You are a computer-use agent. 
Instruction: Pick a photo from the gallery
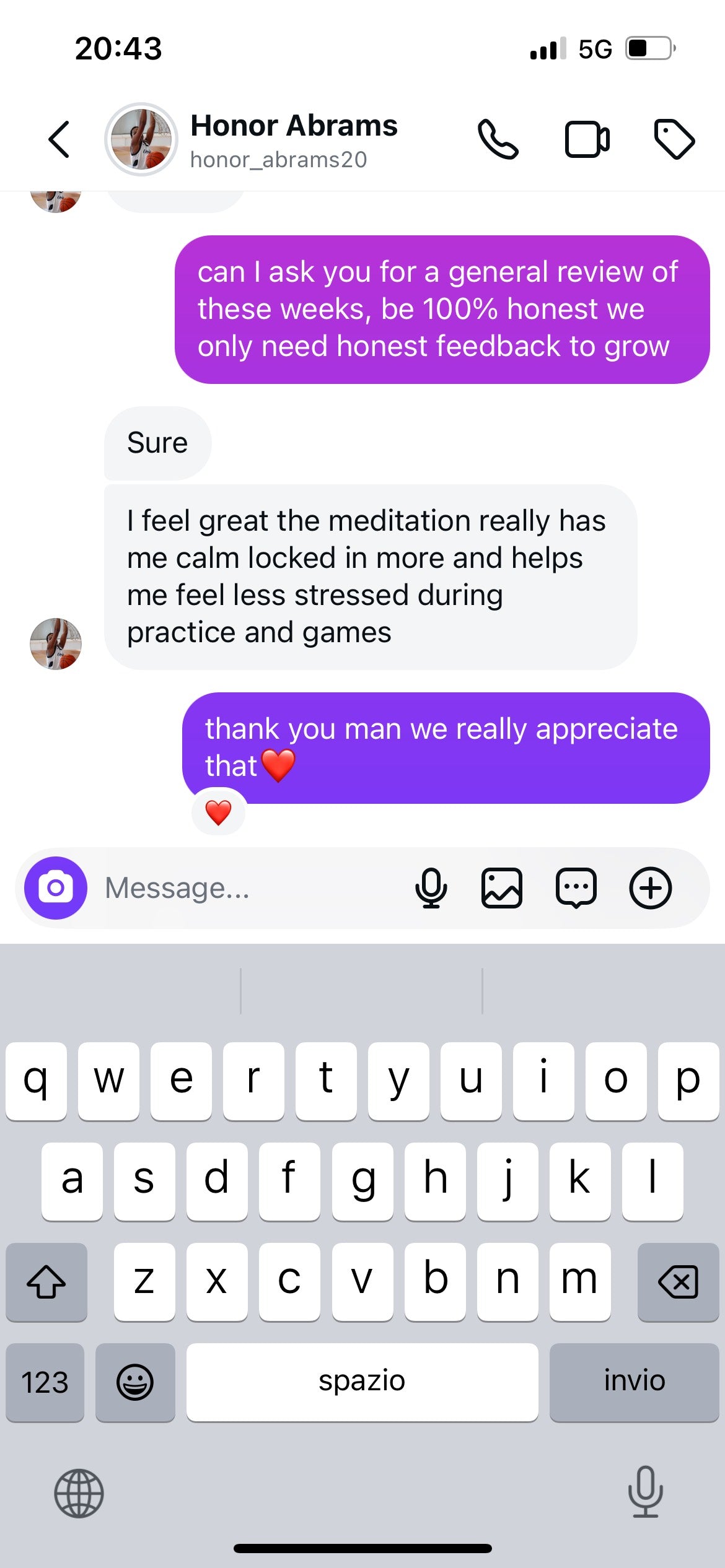tap(502, 888)
